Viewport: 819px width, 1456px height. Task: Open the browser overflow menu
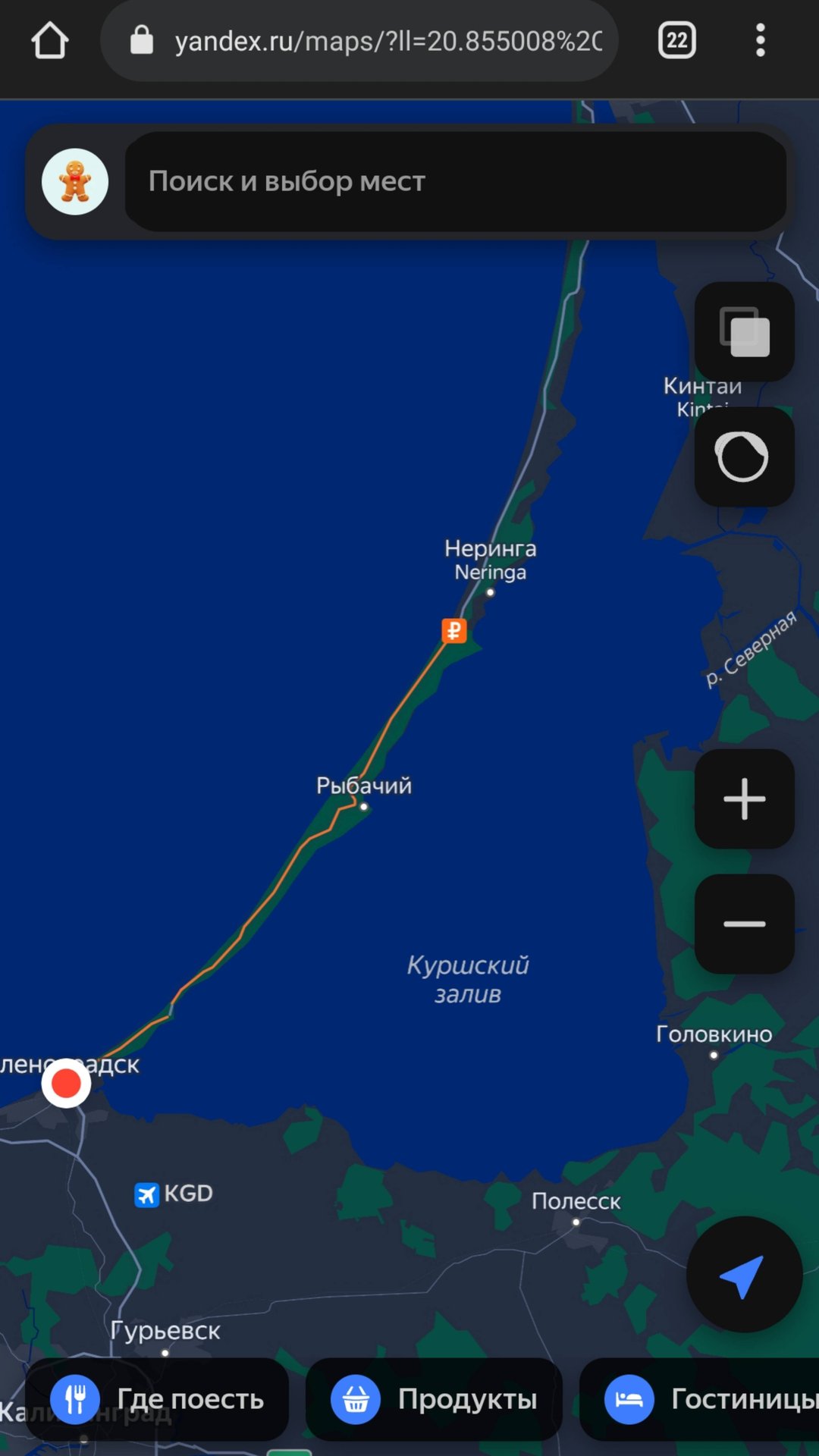click(x=760, y=41)
